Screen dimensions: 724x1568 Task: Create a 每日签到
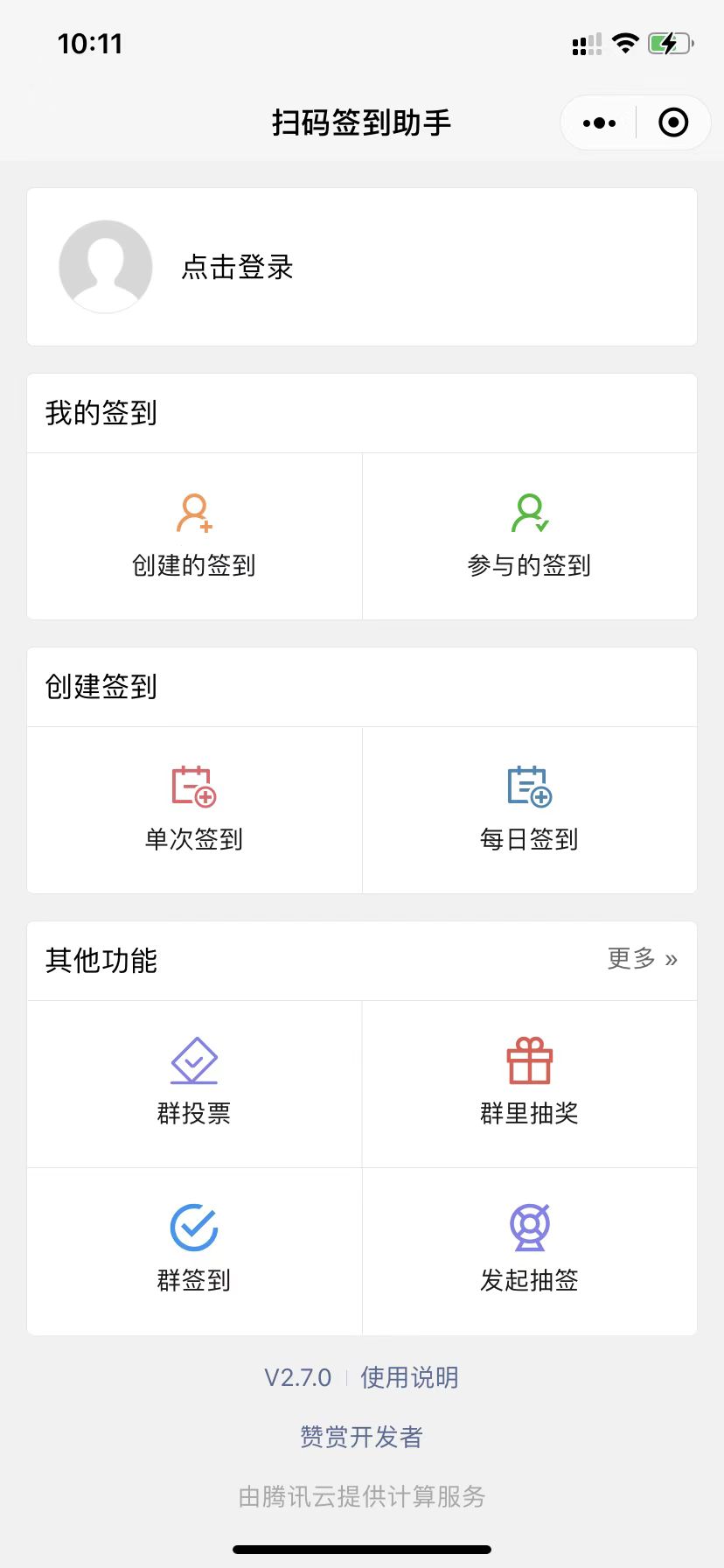(x=530, y=810)
